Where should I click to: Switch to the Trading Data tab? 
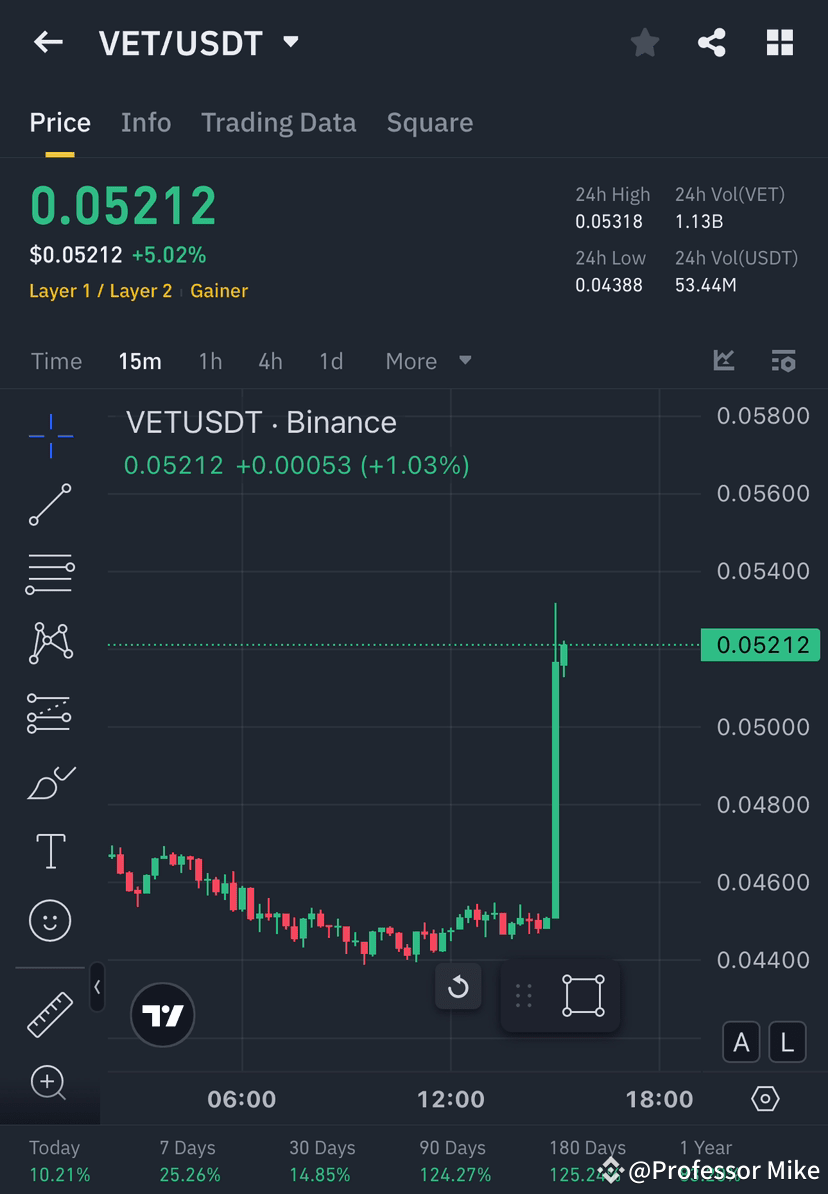[x=279, y=122]
